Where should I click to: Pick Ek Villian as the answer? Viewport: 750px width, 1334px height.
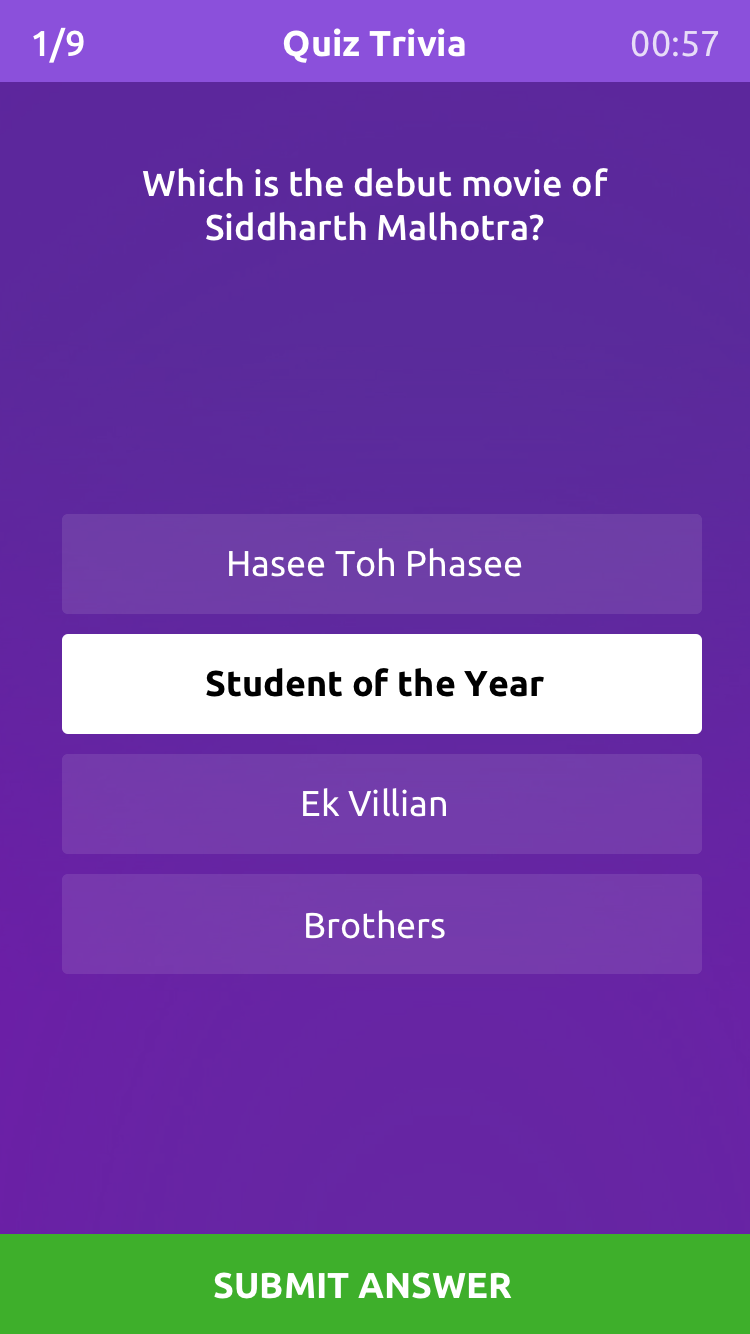point(382,804)
